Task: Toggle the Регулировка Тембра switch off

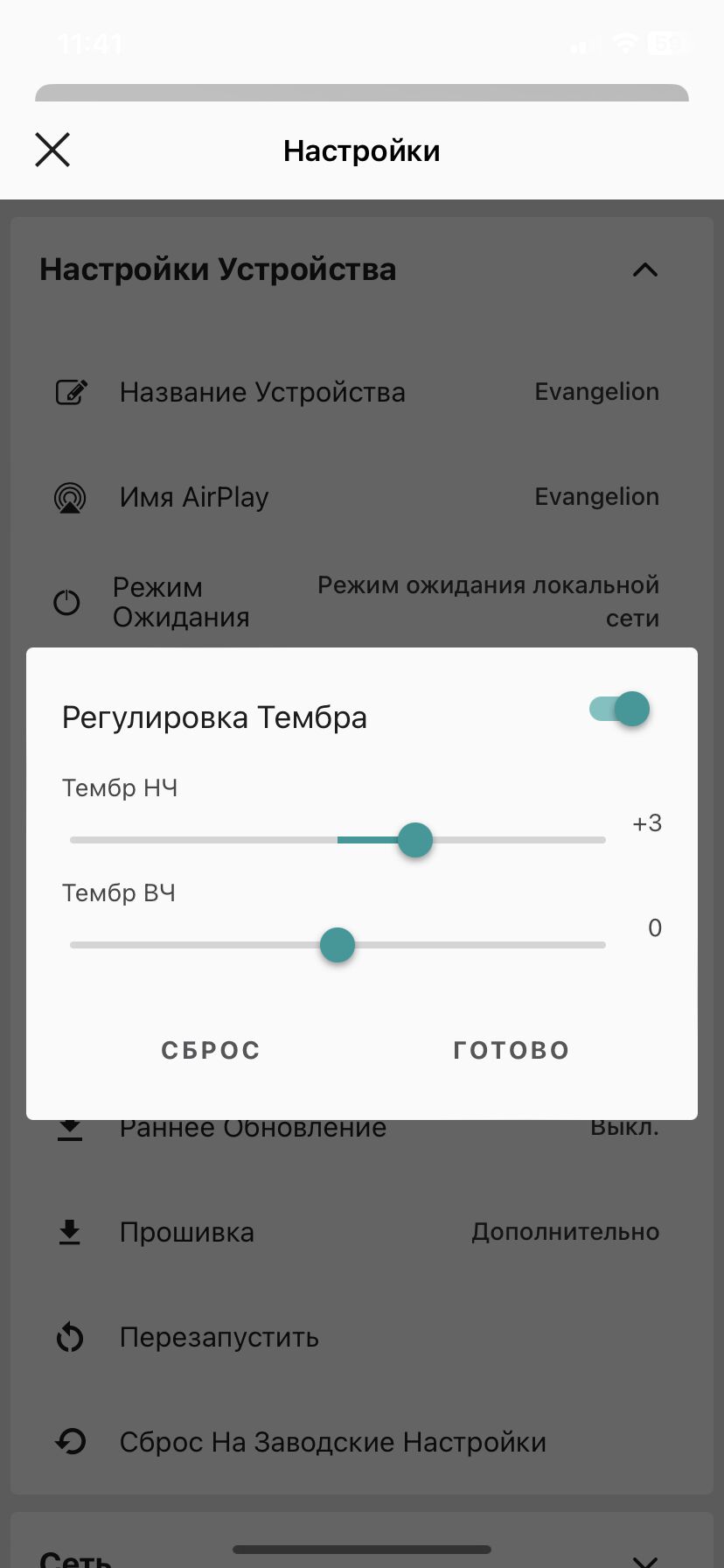Action: (620, 709)
